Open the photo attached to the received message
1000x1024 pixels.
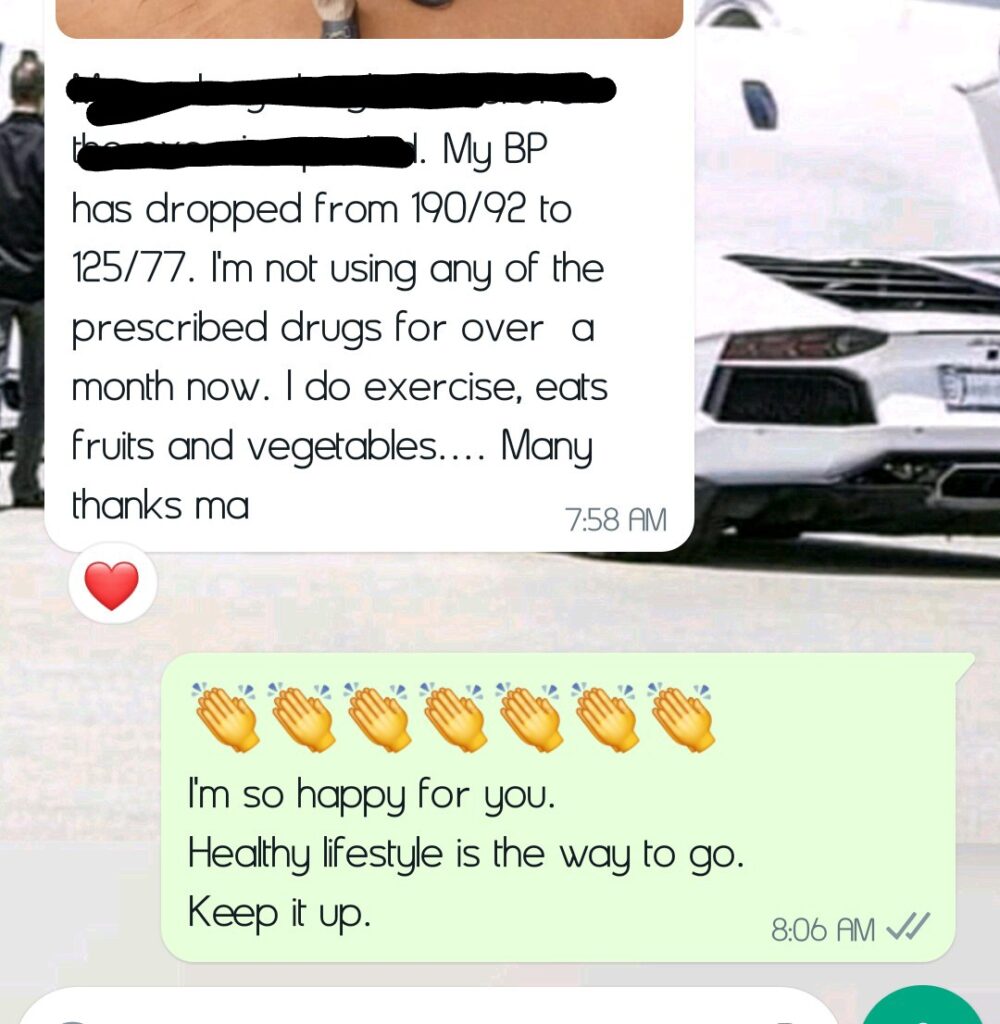point(369,17)
